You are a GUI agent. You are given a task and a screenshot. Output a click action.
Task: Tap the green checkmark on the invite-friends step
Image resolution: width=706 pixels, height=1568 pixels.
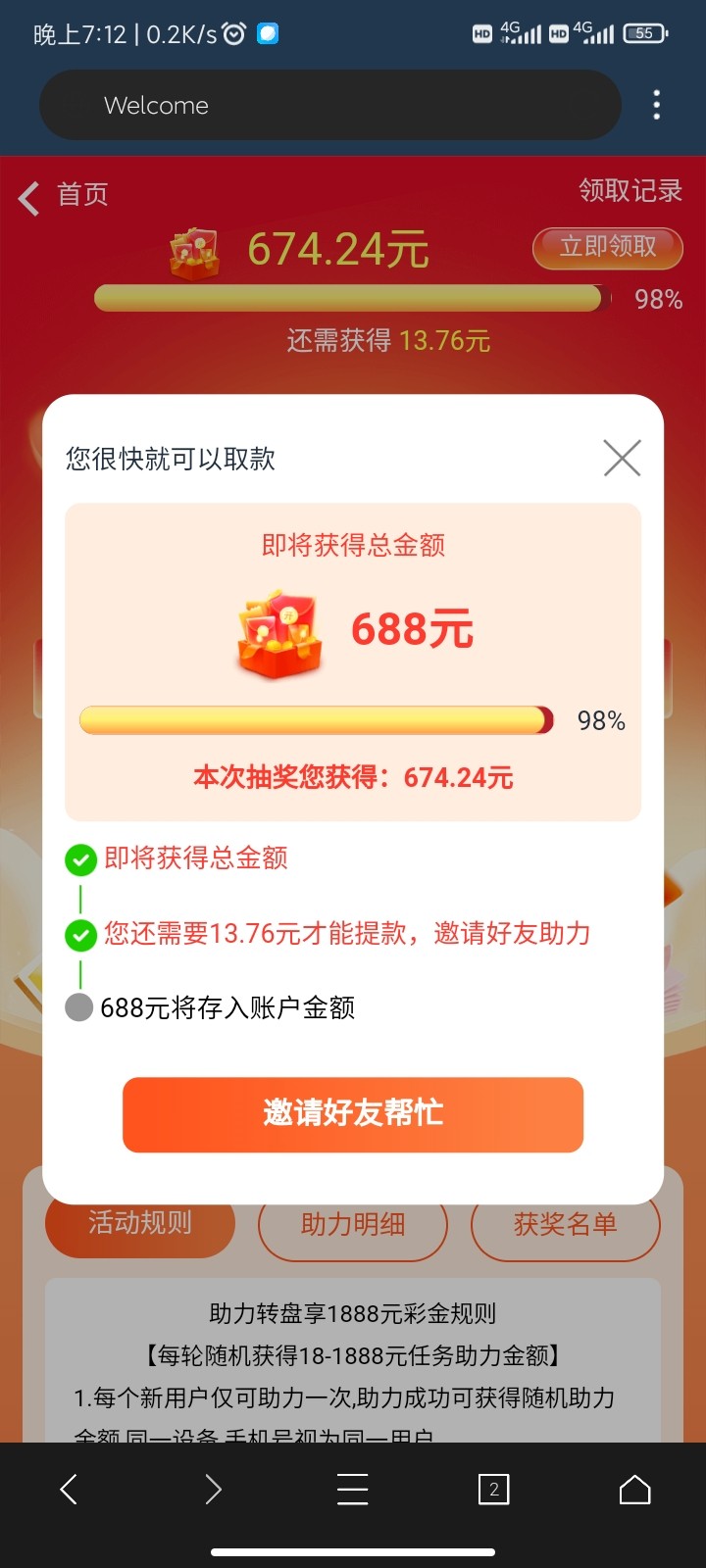click(79, 934)
